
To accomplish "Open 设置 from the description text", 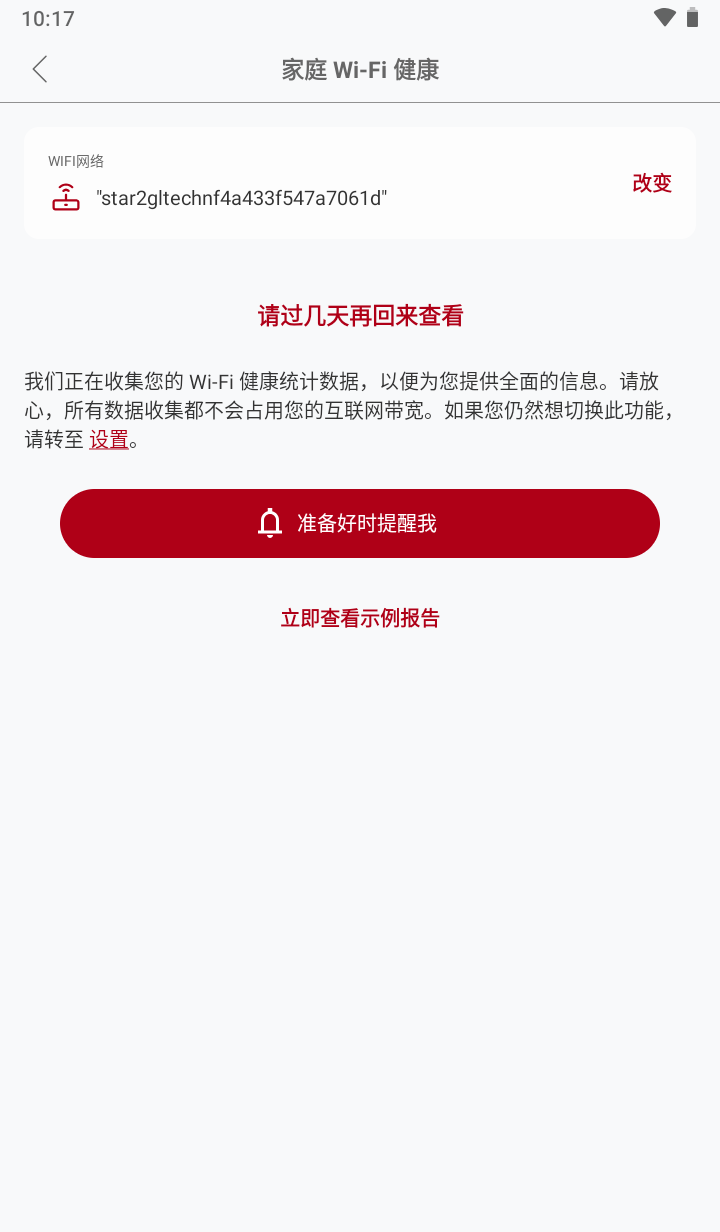I will (x=108, y=439).
